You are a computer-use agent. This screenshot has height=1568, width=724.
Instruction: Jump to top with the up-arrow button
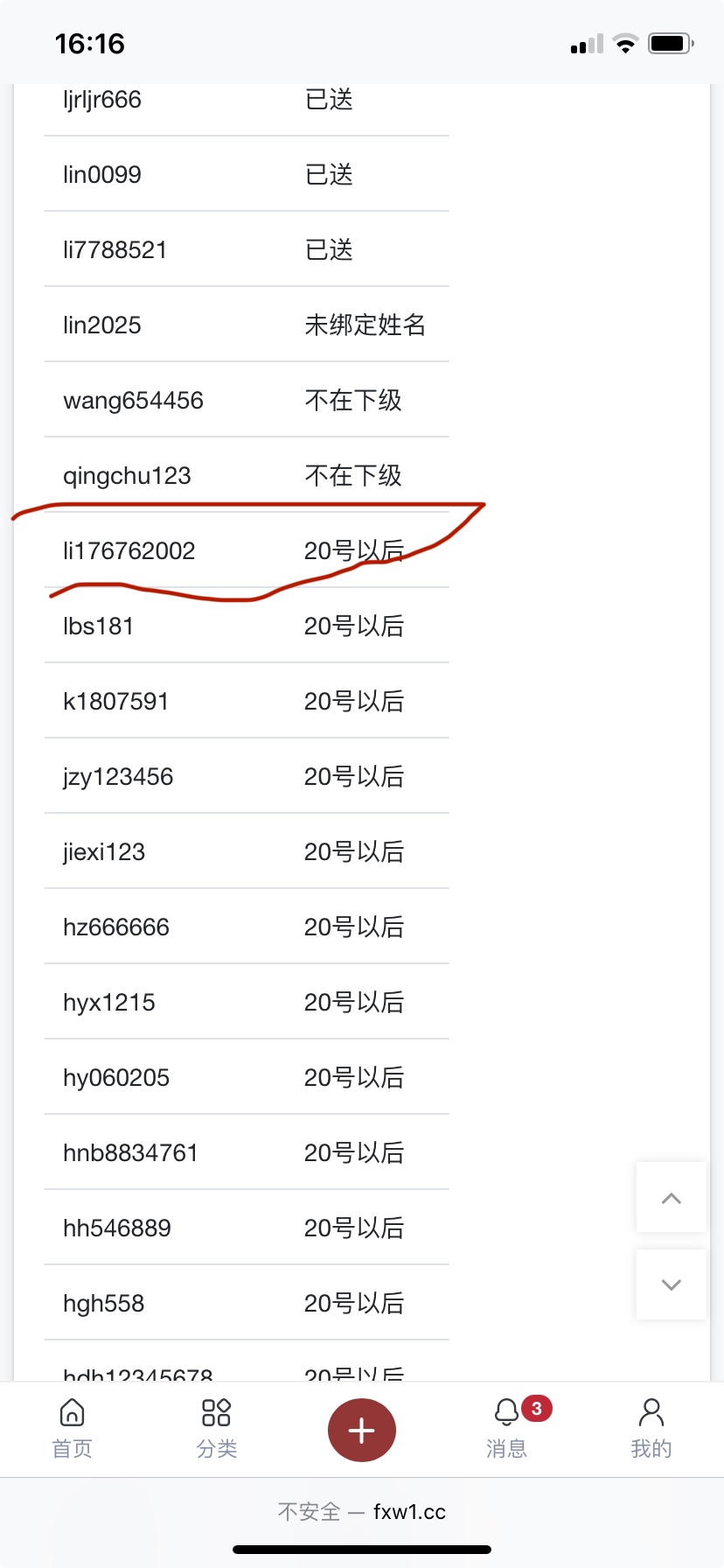[x=671, y=1198]
